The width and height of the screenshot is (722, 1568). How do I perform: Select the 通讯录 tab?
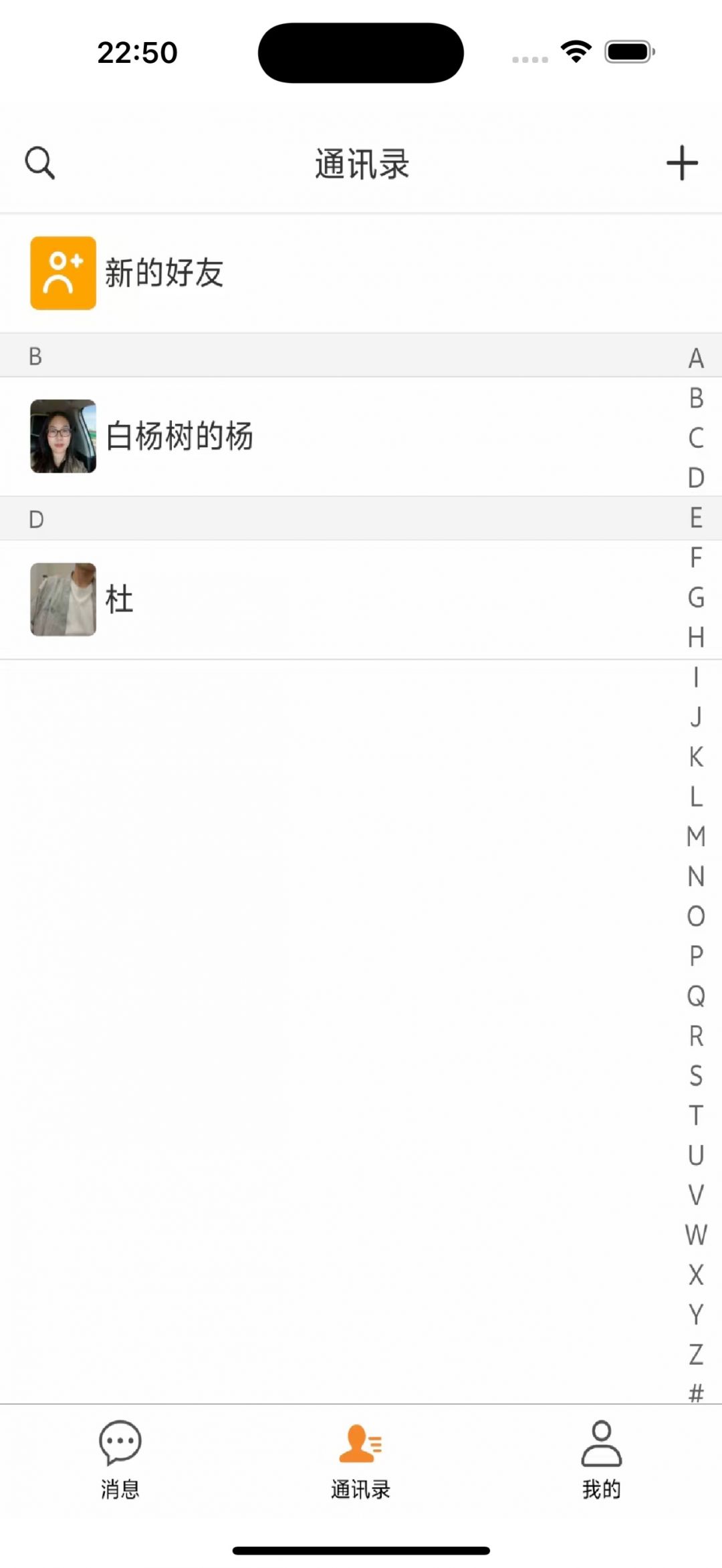tap(361, 1461)
